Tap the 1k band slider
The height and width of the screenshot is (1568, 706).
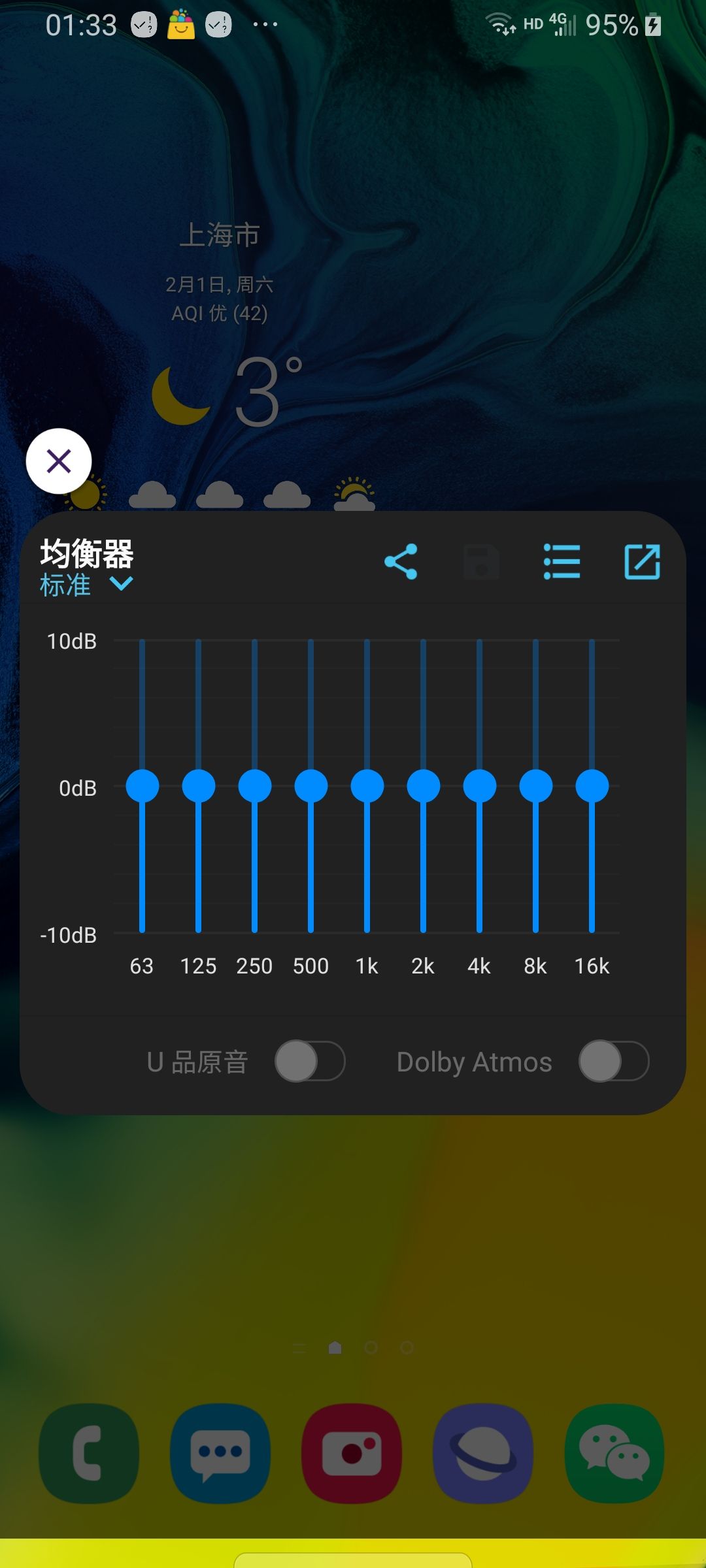367,785
